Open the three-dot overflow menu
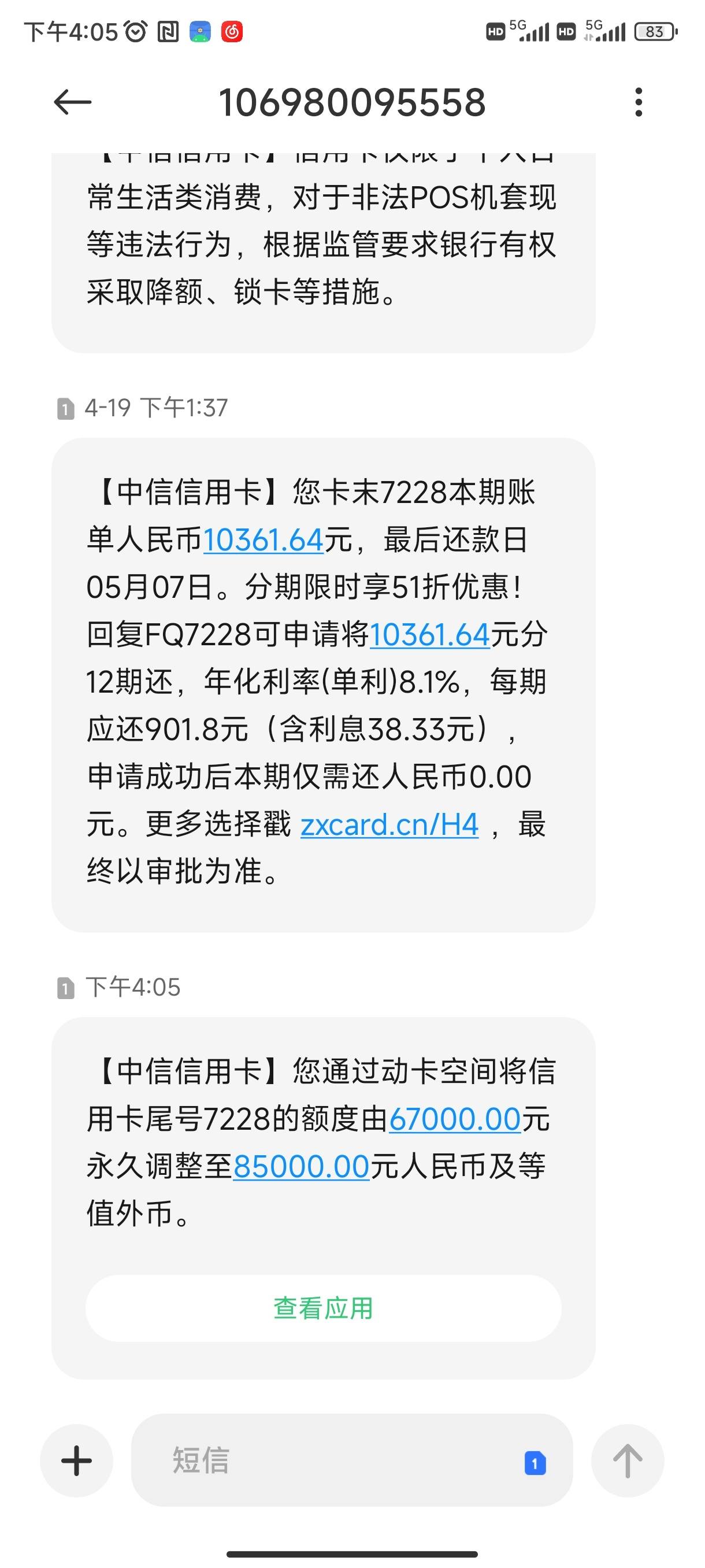This screenshot has height=1568, width=705. point(638,102)
